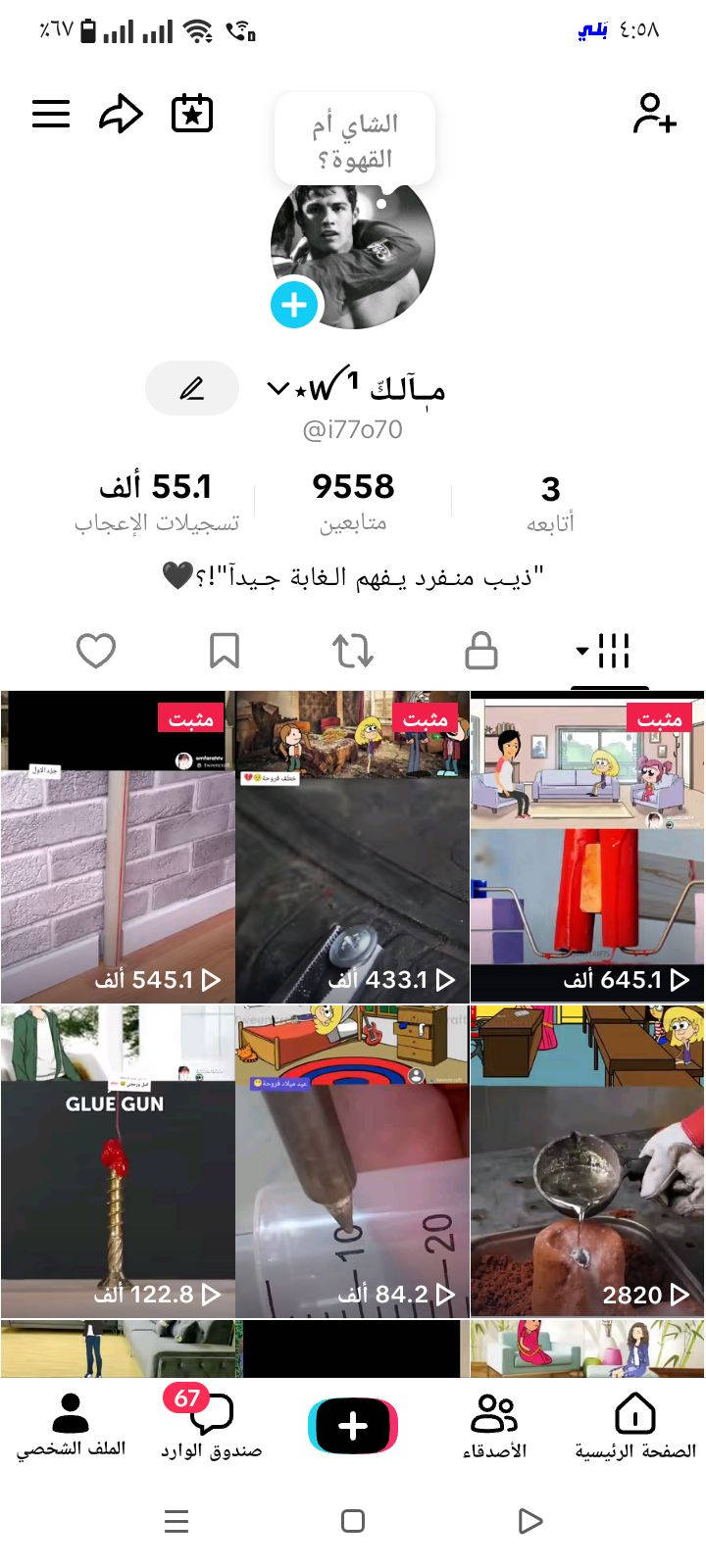The height and width of the screenshot is (1568, 706).
Task: Open the hamburger menu
Action: [x=51, y=114]
